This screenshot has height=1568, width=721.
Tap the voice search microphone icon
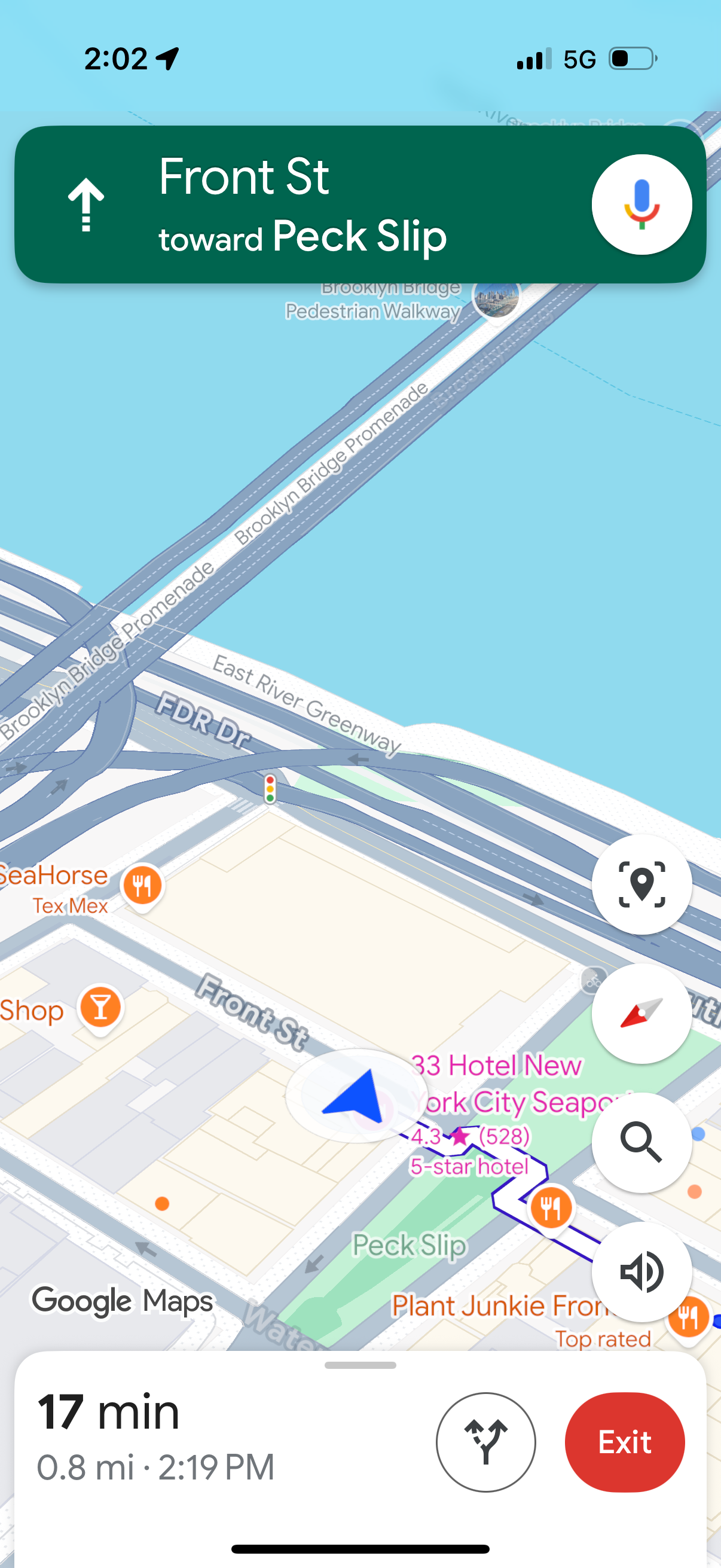[642, 204]
